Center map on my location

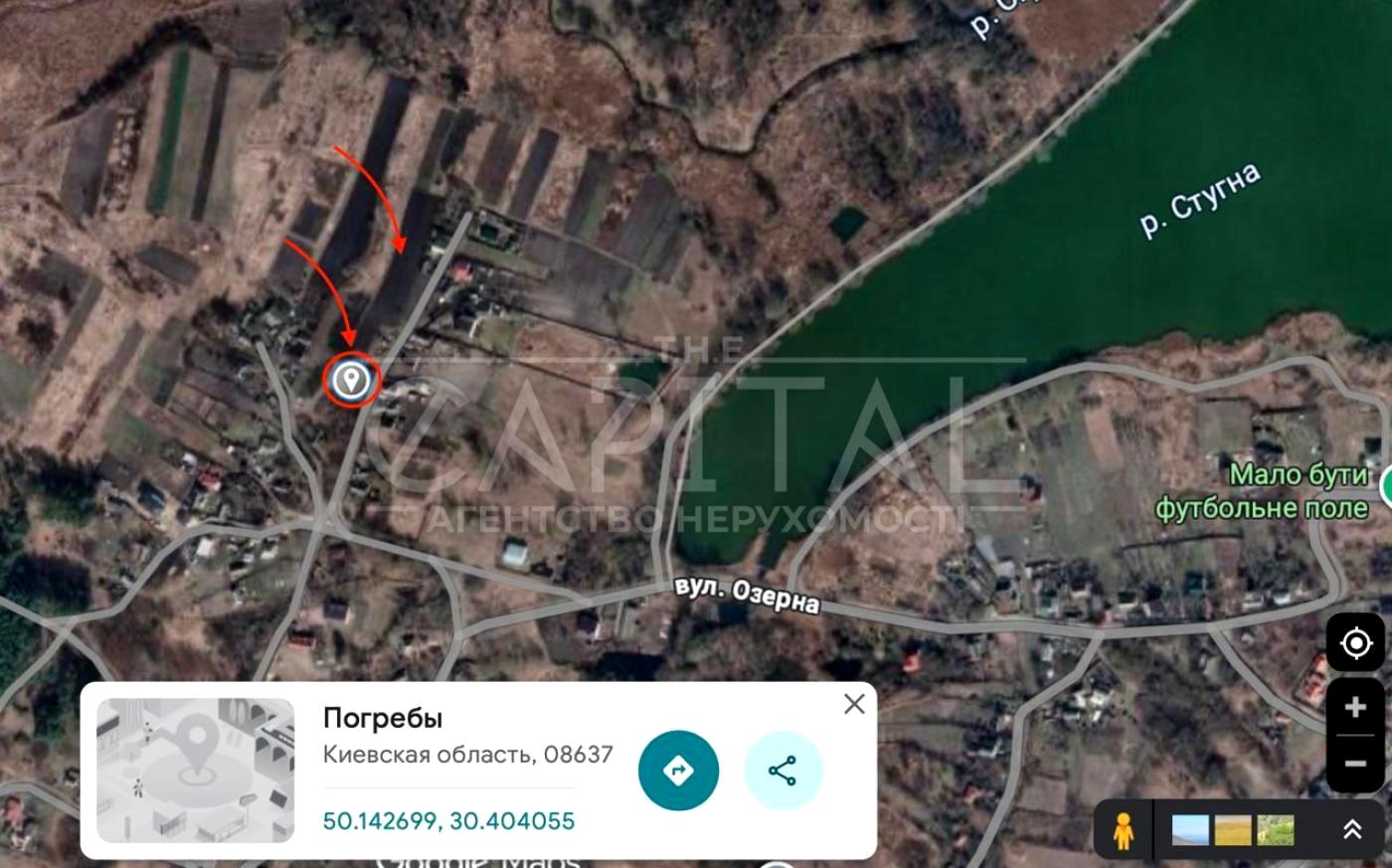[x=1355, y=643]
